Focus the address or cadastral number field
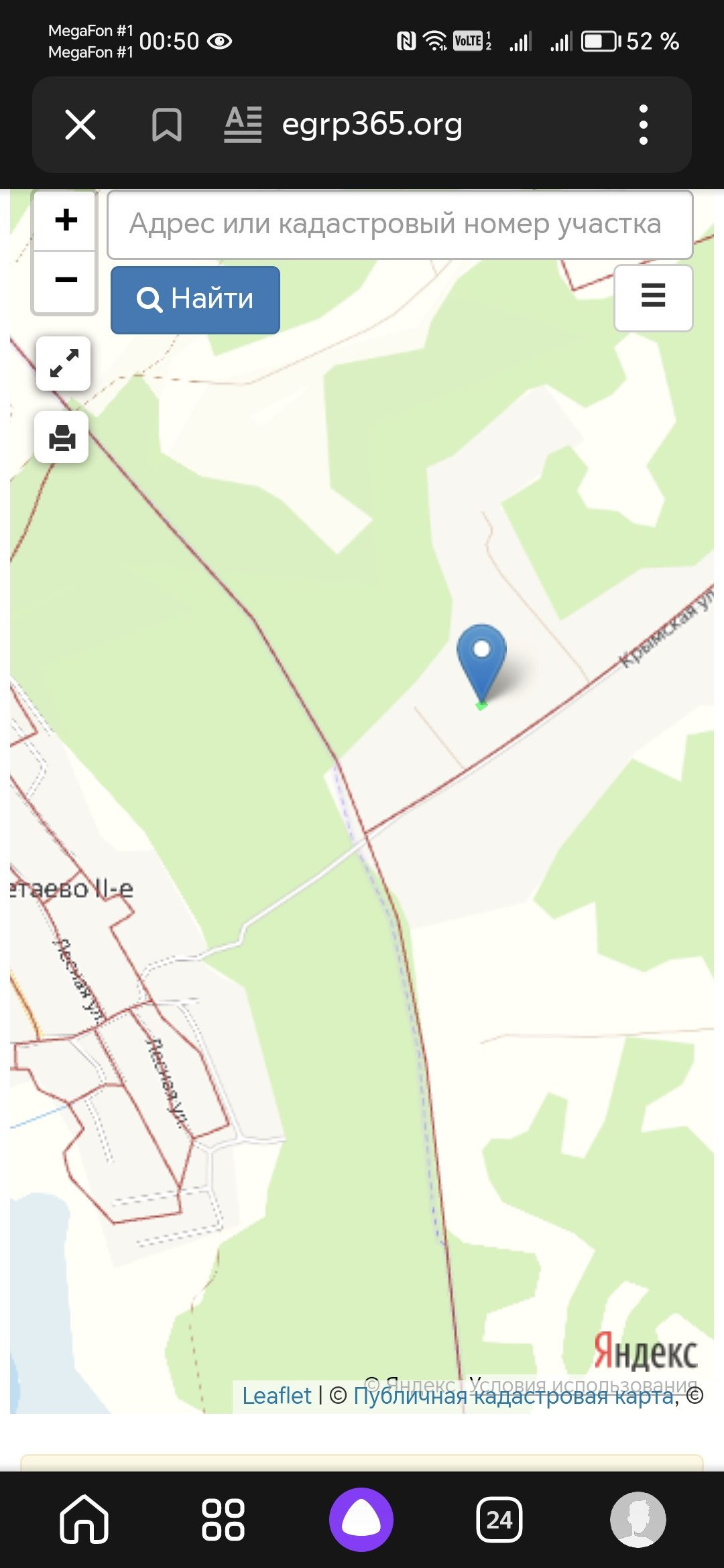The height and width of the screenshot is (1568, 724). [400, 224]
